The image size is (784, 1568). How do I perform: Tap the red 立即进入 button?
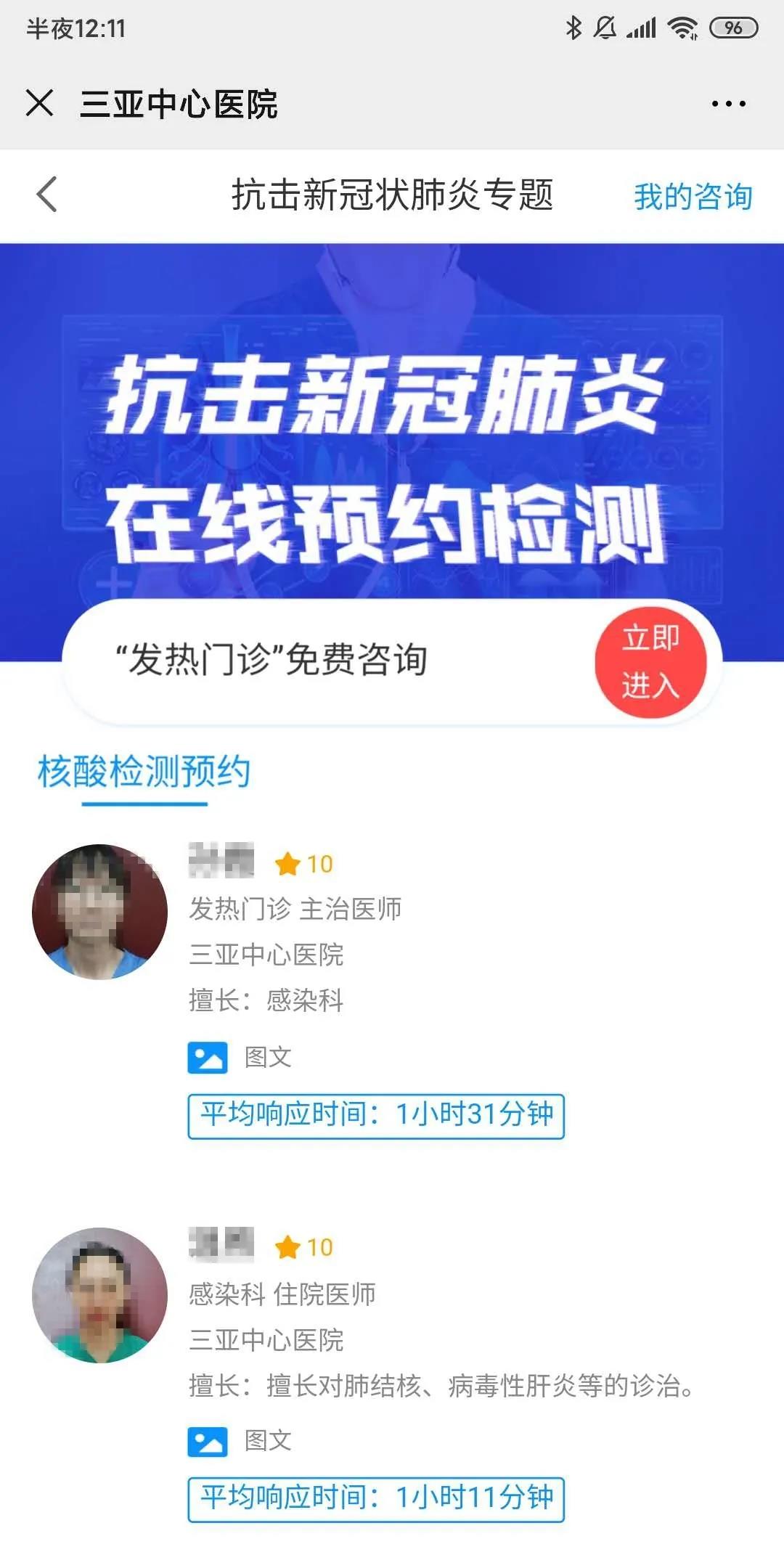(x=650, y=661)
